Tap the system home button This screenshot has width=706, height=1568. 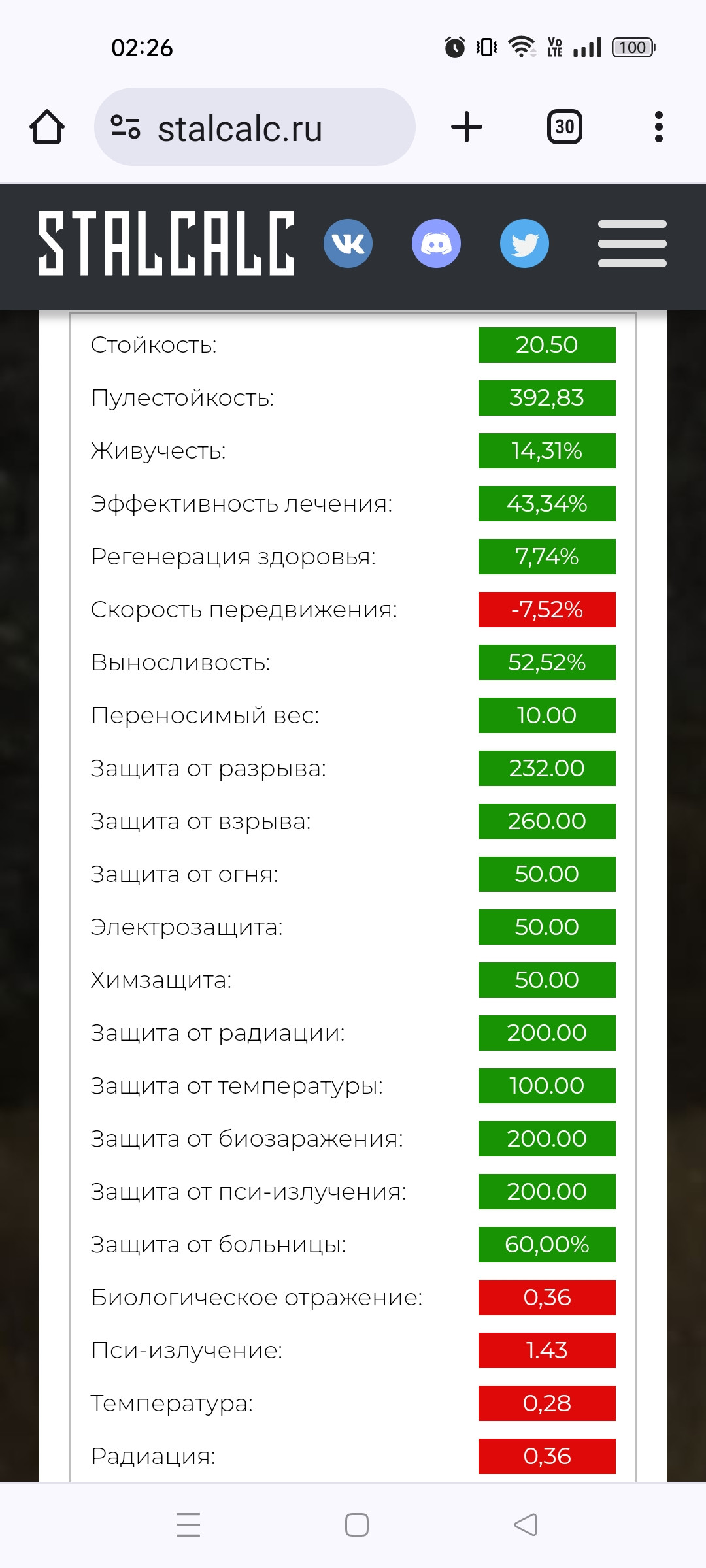[x=357, y=1525]
